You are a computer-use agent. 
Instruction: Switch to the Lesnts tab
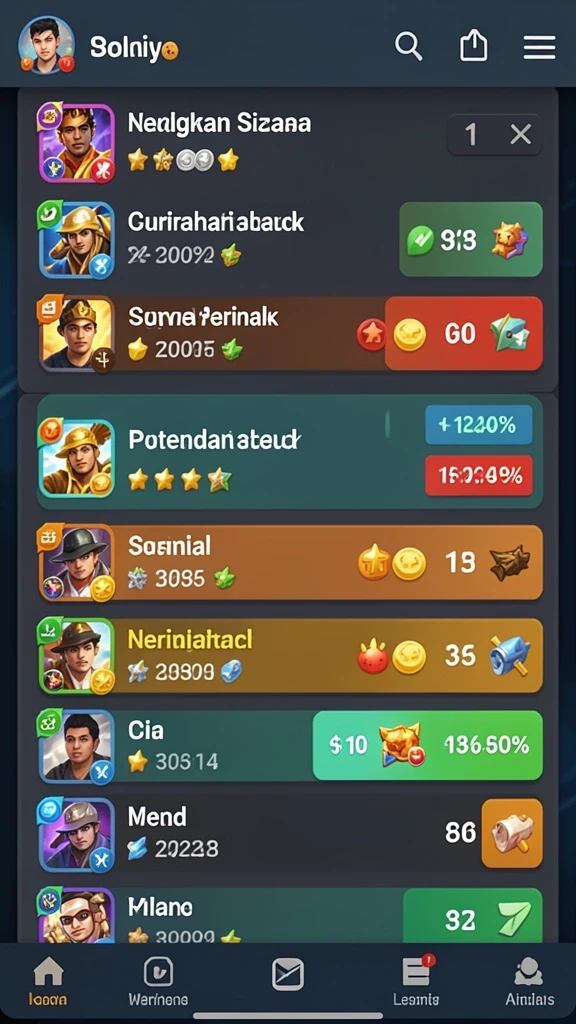pyautogui.click(x=416, y=981)
